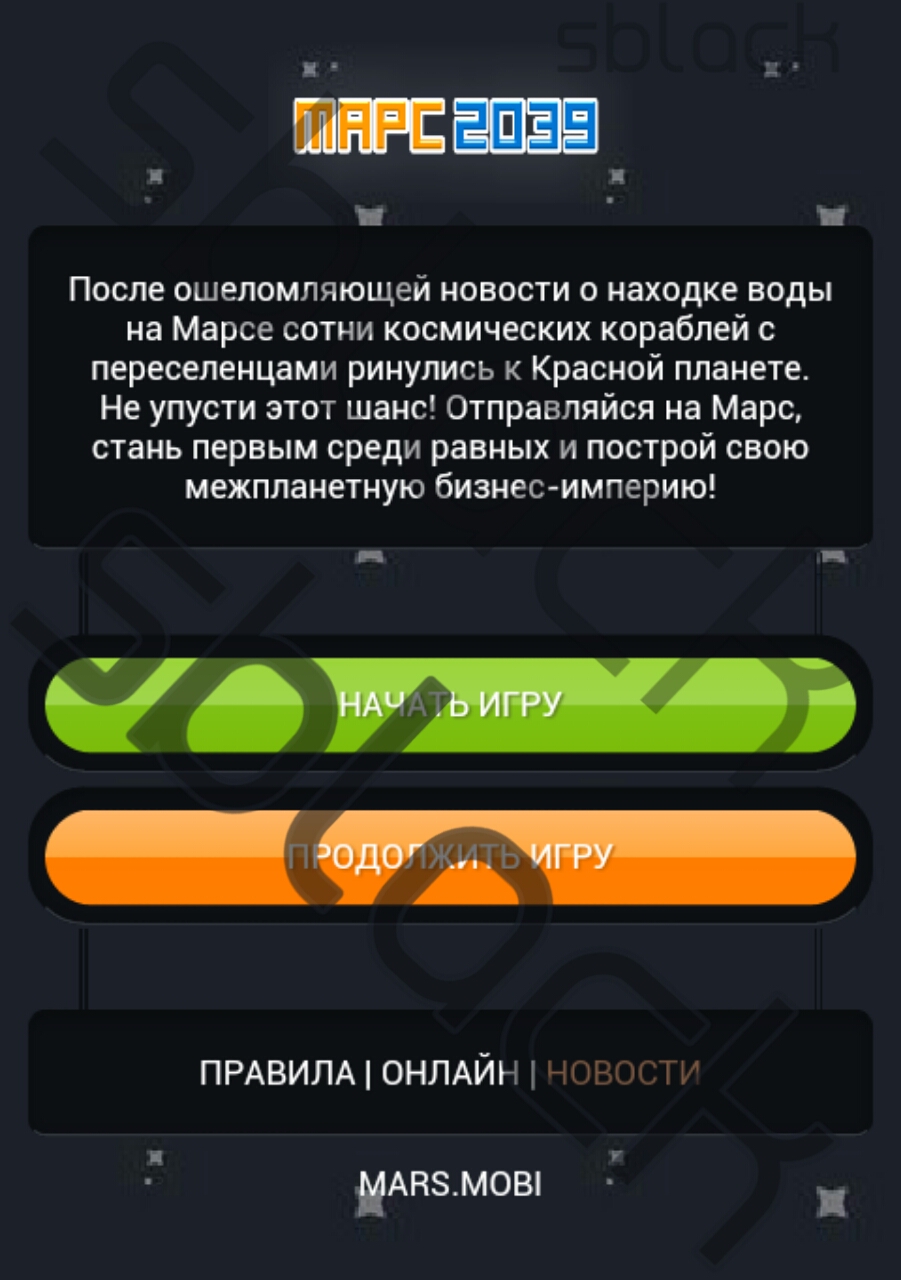Open the НОВОСТИ news link
This screenshot has width=901, height=1280.
[x=623, y=1073]
